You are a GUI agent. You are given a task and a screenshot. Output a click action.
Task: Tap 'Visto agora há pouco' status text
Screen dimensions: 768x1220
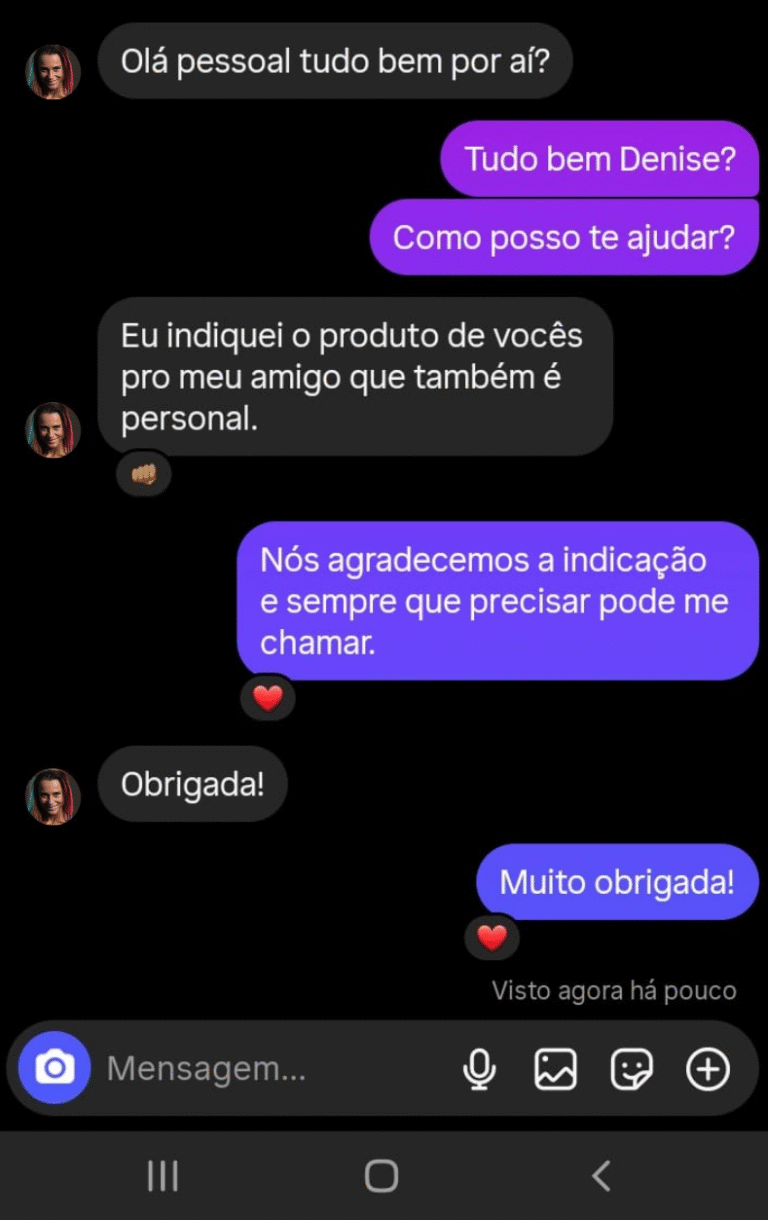(614, 990)
